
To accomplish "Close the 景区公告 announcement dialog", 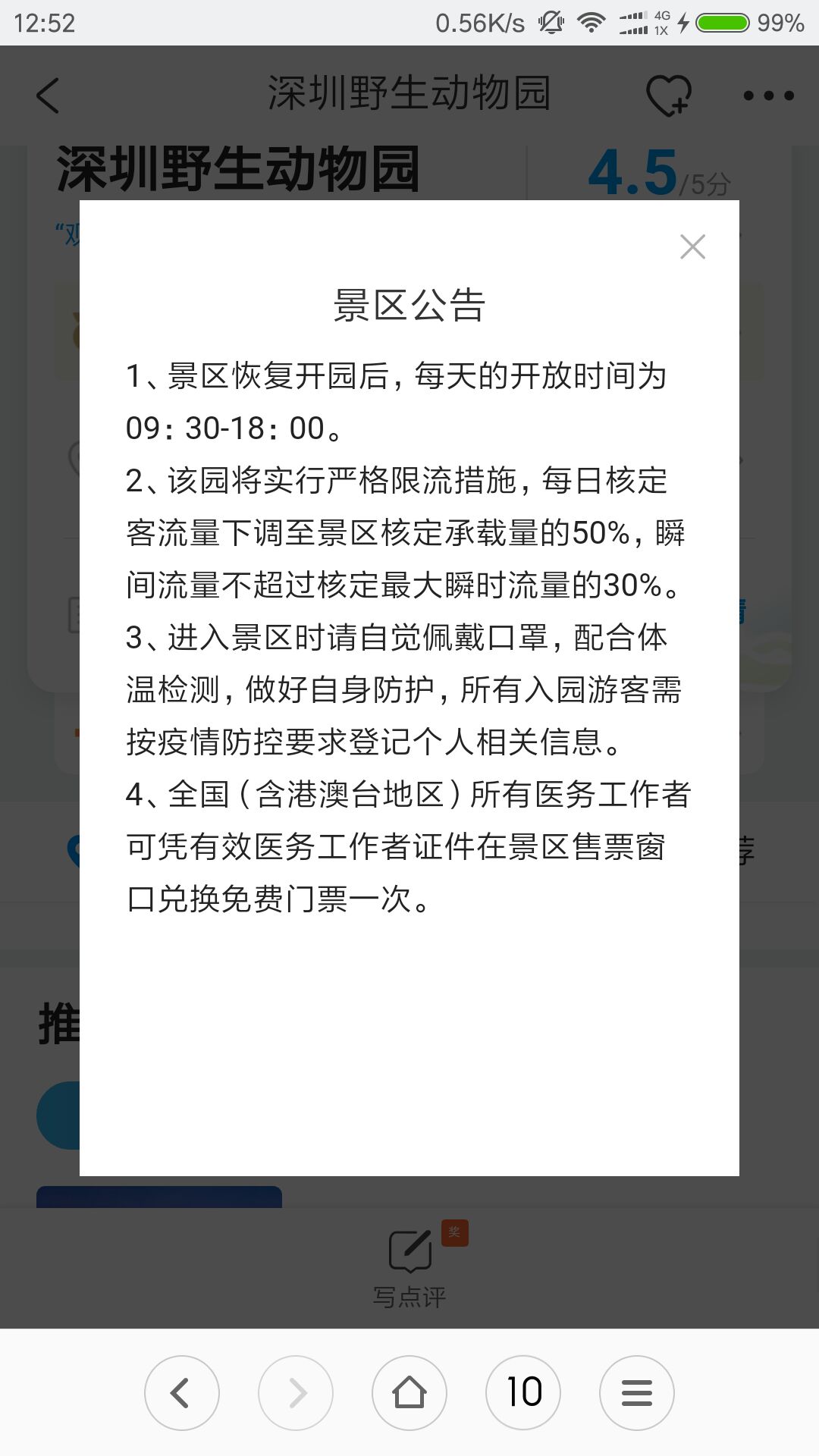I will point(692,246).
